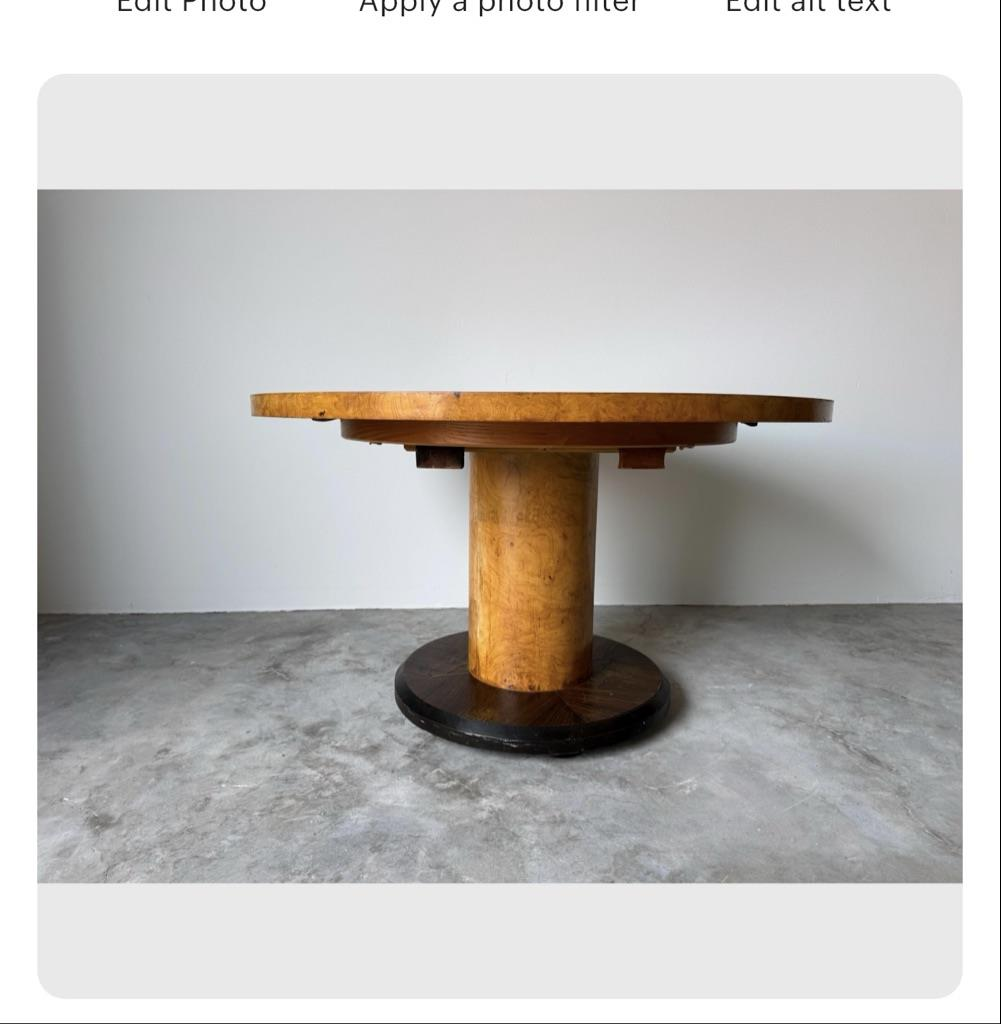Tap the table photo preview
The height and width of the screenshot is (1024, 1001).
click(500, 536)
